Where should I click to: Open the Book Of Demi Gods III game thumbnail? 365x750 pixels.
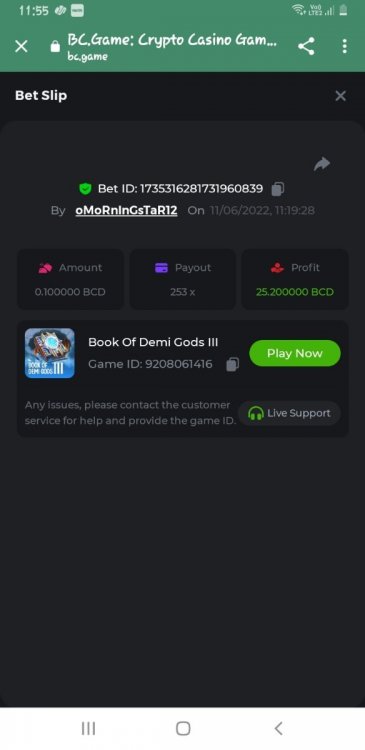coord(50,353)
